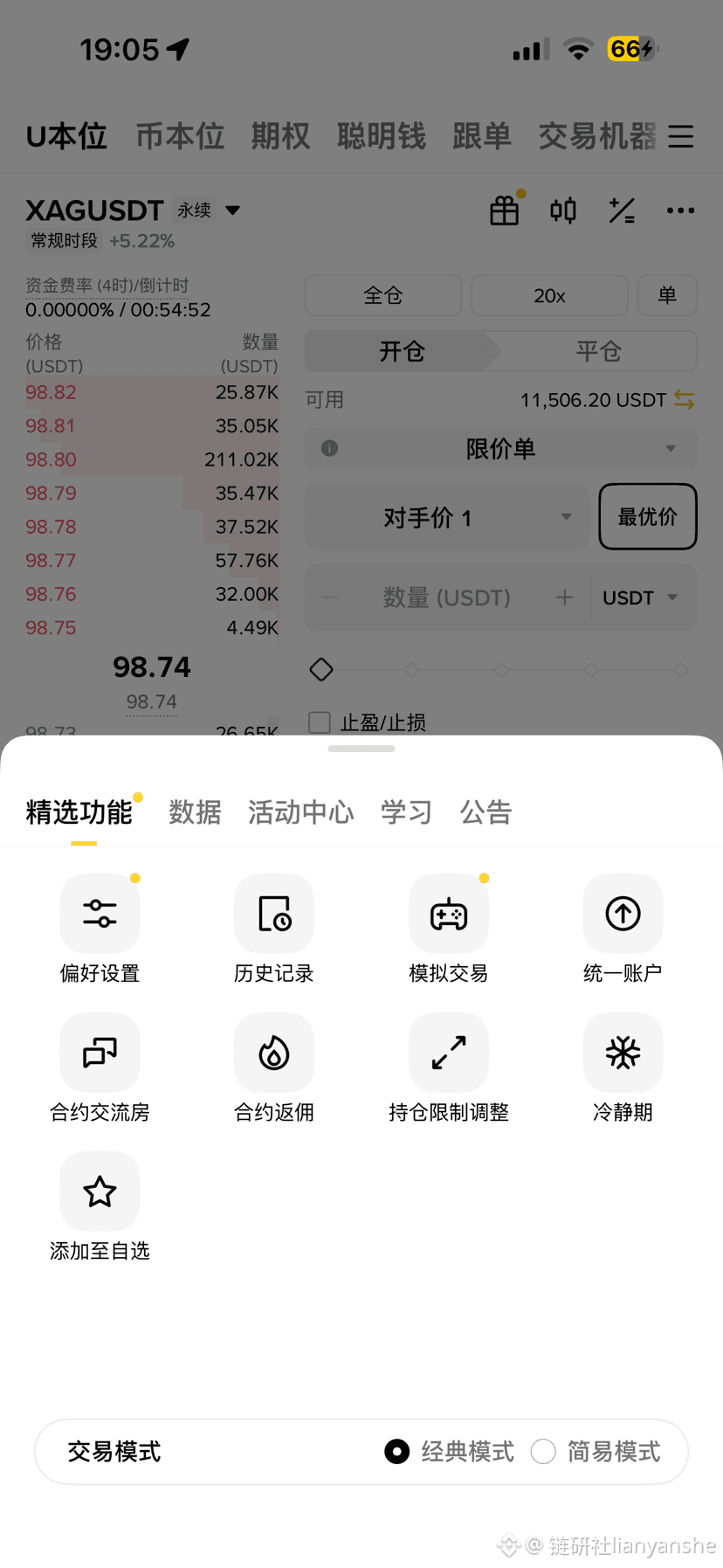The width and height of the screenshot is (723, 1568).
Task: Switch to the 公告 tab
Action: 486,812
